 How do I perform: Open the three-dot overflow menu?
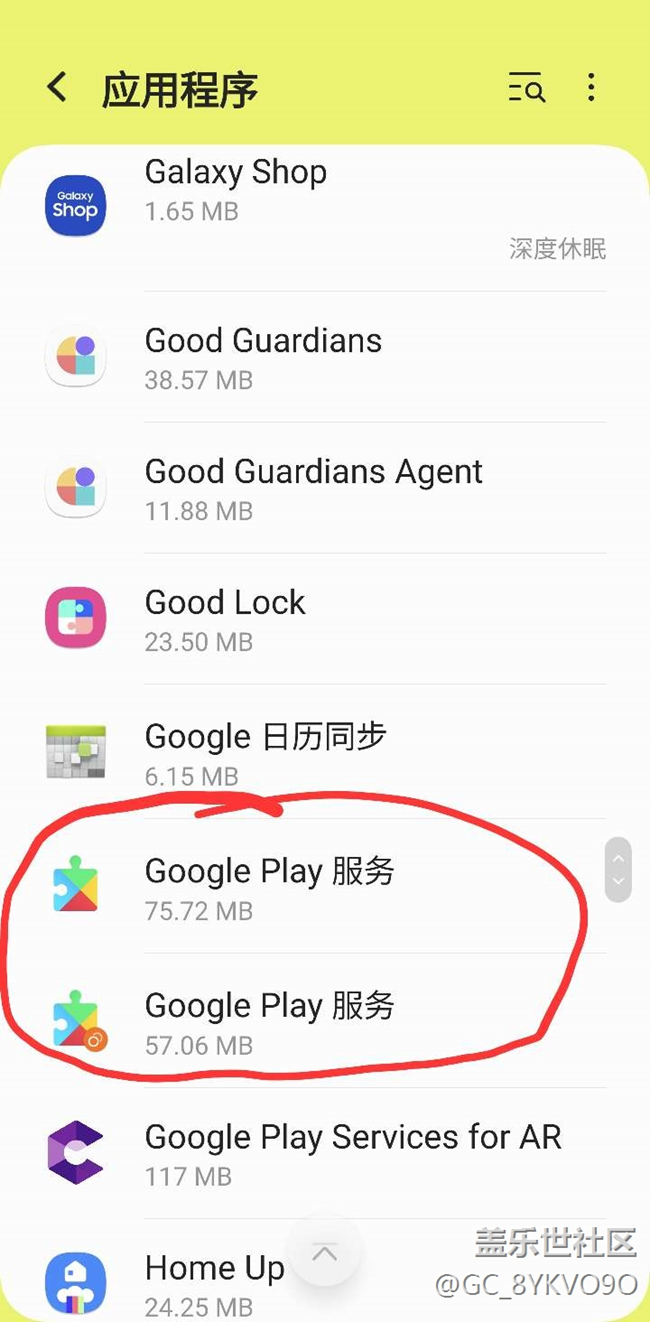[x=591, y=88]
